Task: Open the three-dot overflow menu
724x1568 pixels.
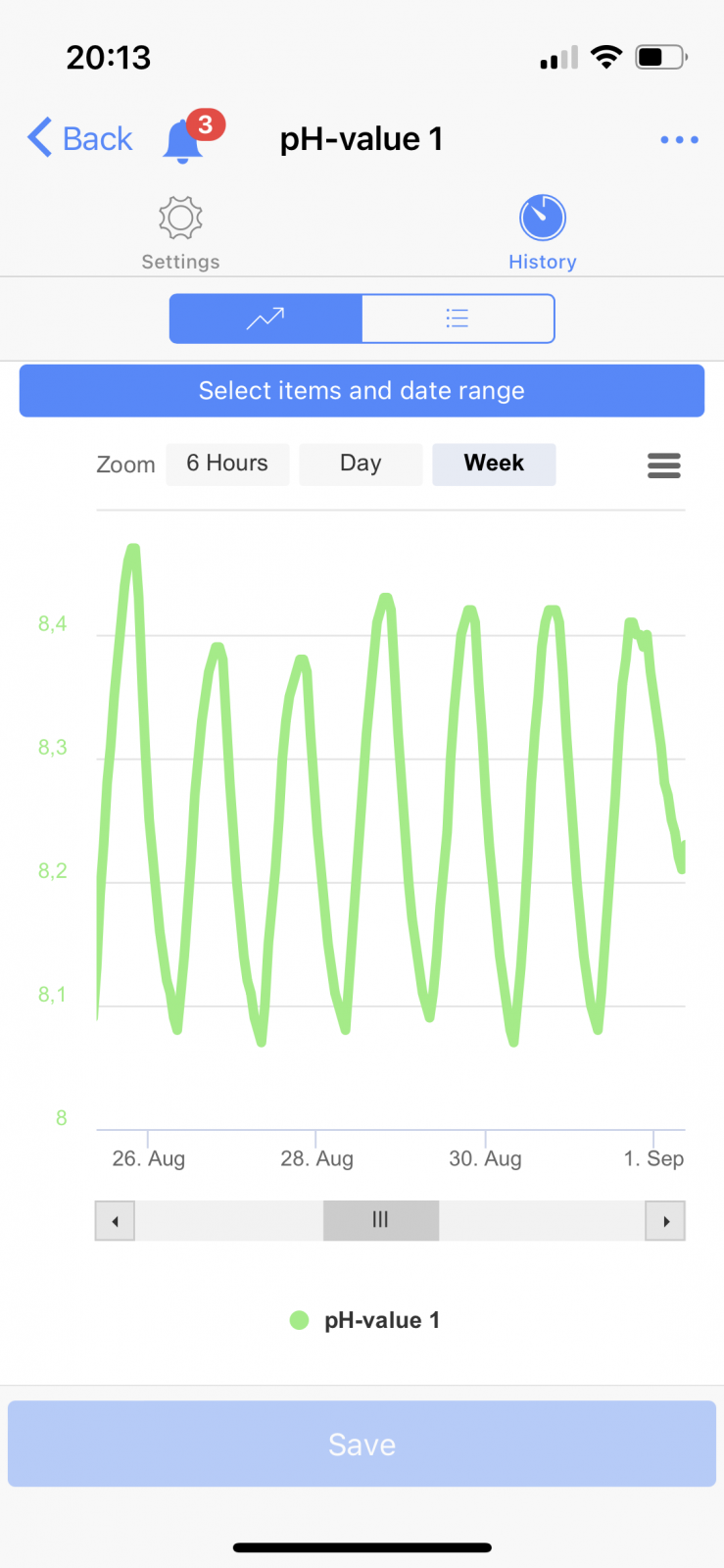Action: click(x=679, y=140)
